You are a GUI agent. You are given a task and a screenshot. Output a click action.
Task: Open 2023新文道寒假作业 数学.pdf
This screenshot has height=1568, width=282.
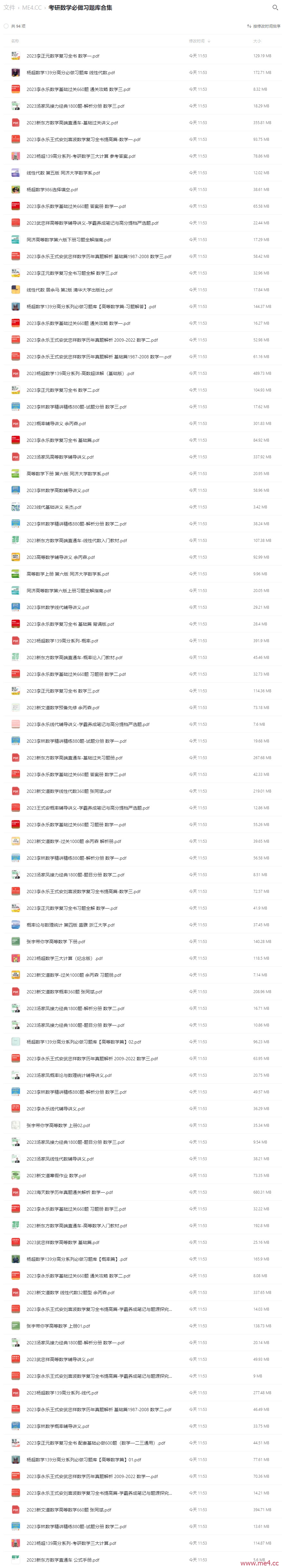point(56,1175)
